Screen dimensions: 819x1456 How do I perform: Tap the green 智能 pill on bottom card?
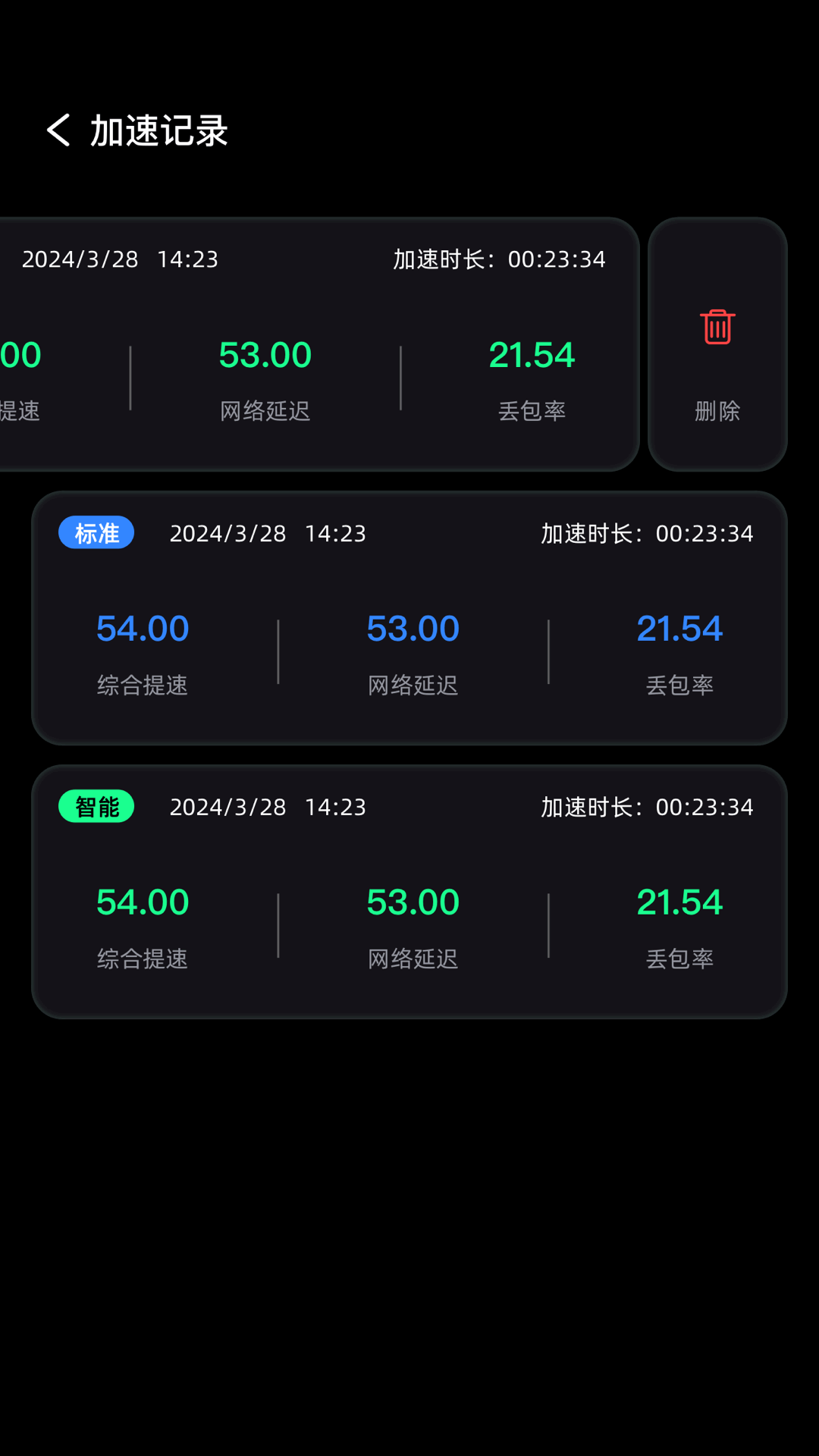(x=96, y=807)
